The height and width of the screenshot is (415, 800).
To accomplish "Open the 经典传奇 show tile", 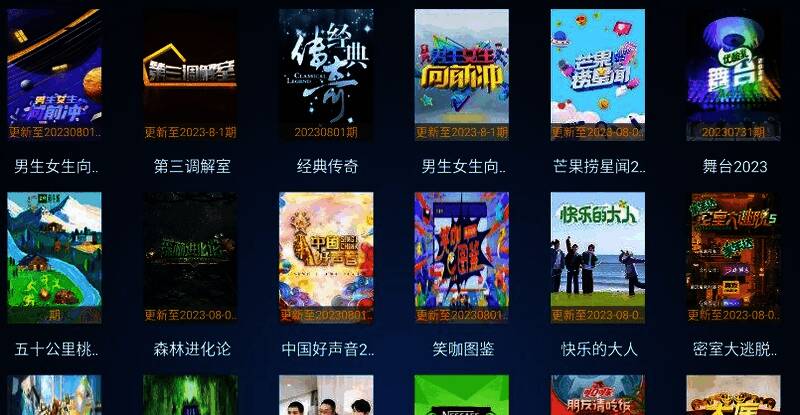I will coord(326,76).
